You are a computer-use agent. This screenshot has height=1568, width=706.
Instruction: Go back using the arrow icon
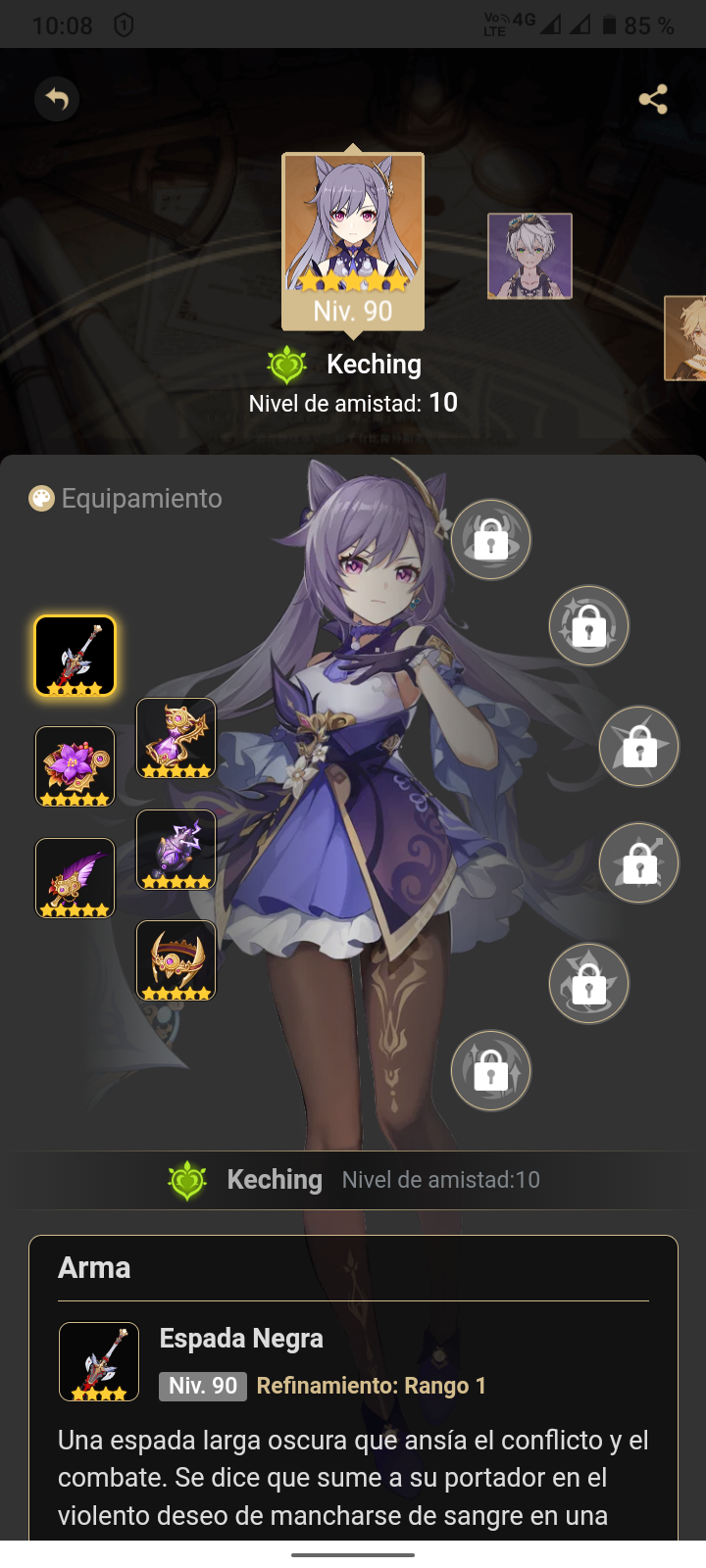point(57,99)
